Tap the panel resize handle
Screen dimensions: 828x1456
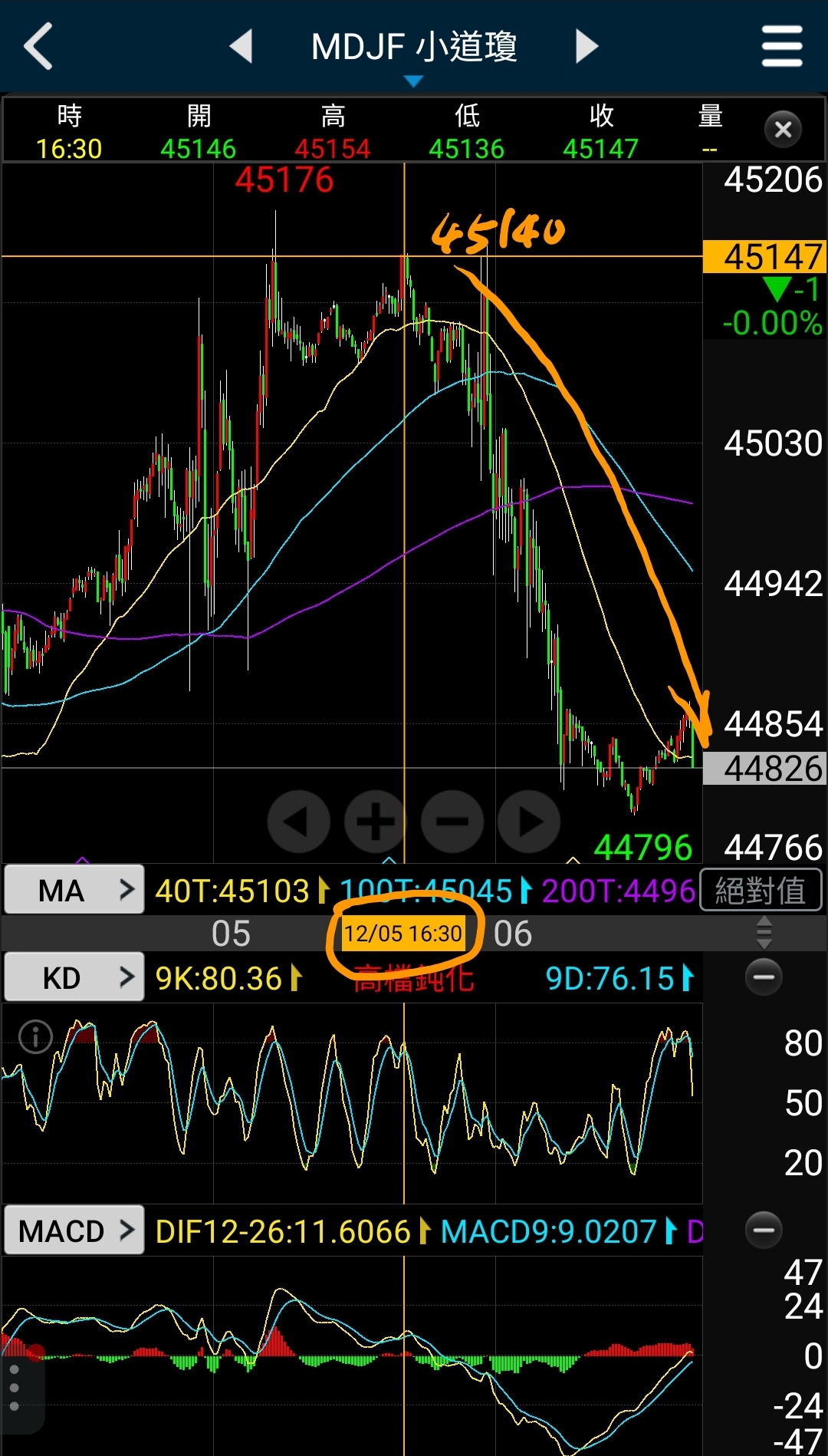[764, 934]
